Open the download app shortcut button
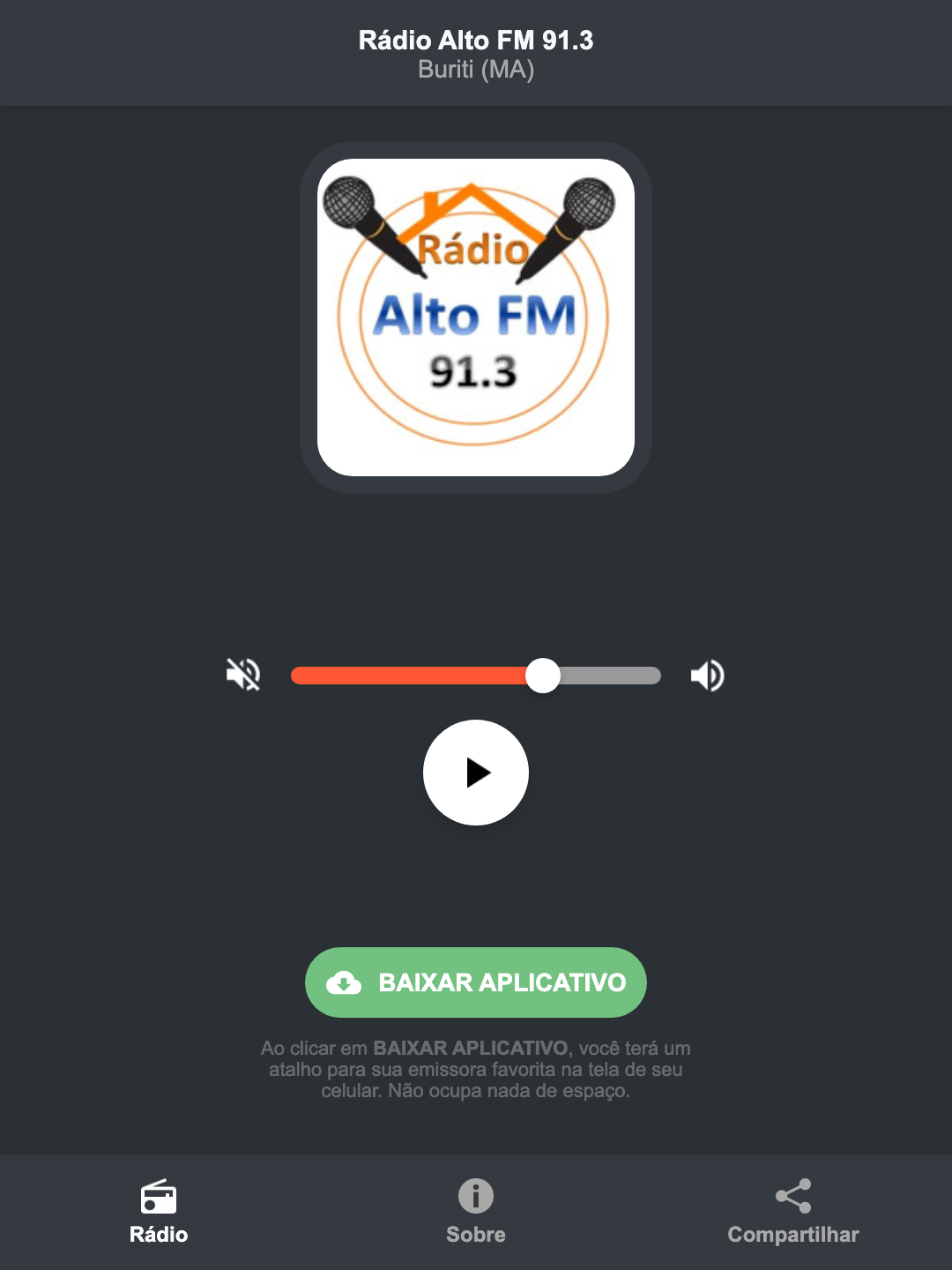The image size is (952, 1270). pos(475,982)
